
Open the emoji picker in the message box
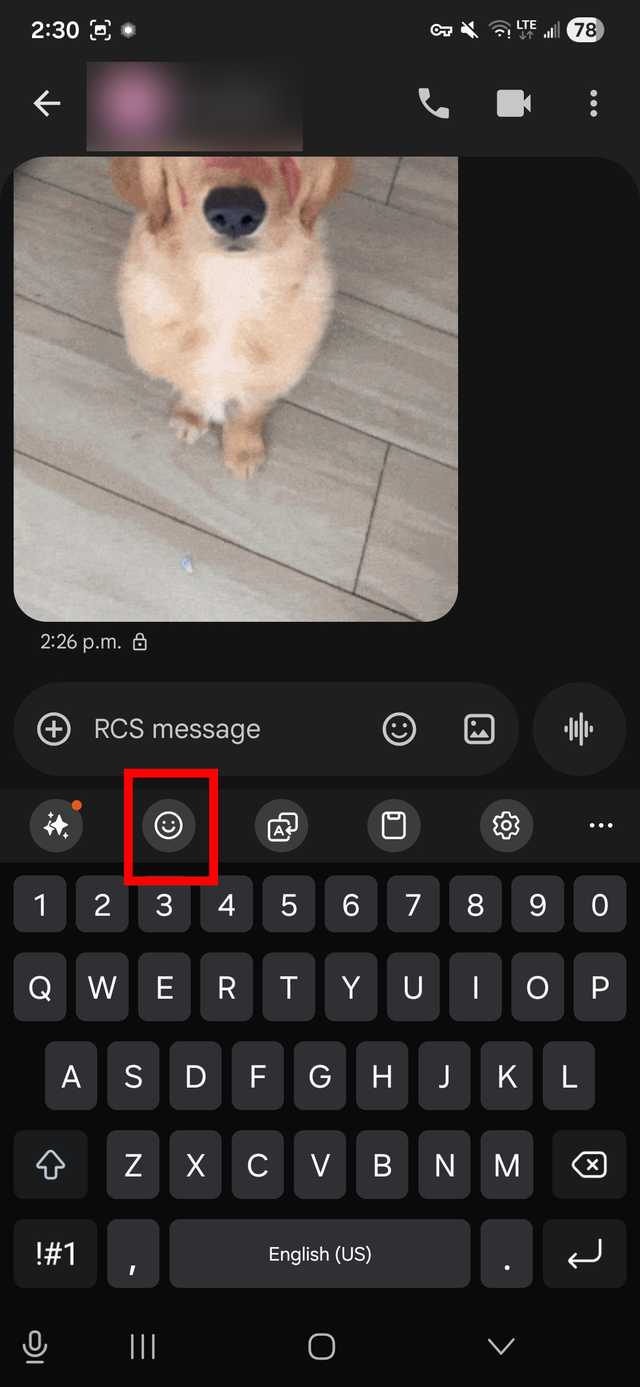coord(399,729)
